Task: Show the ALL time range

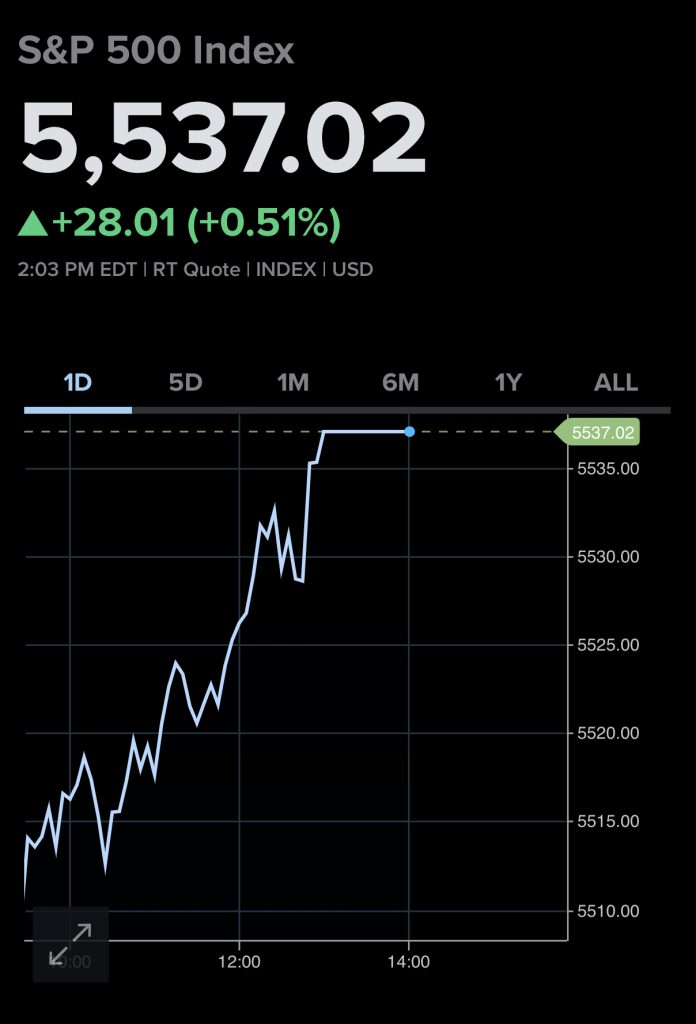Action: (x=616, y=383)
